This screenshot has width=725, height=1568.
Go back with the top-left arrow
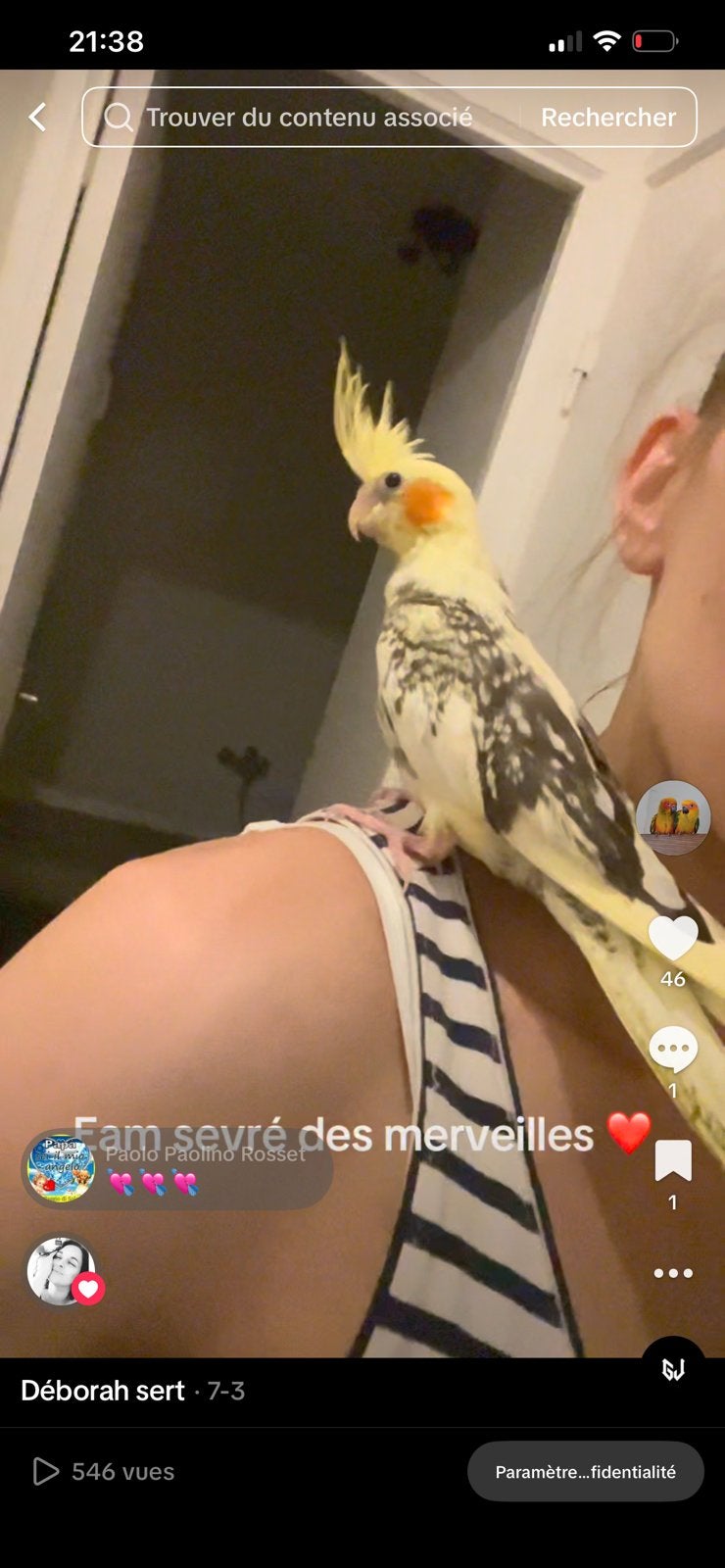[37, 118]
